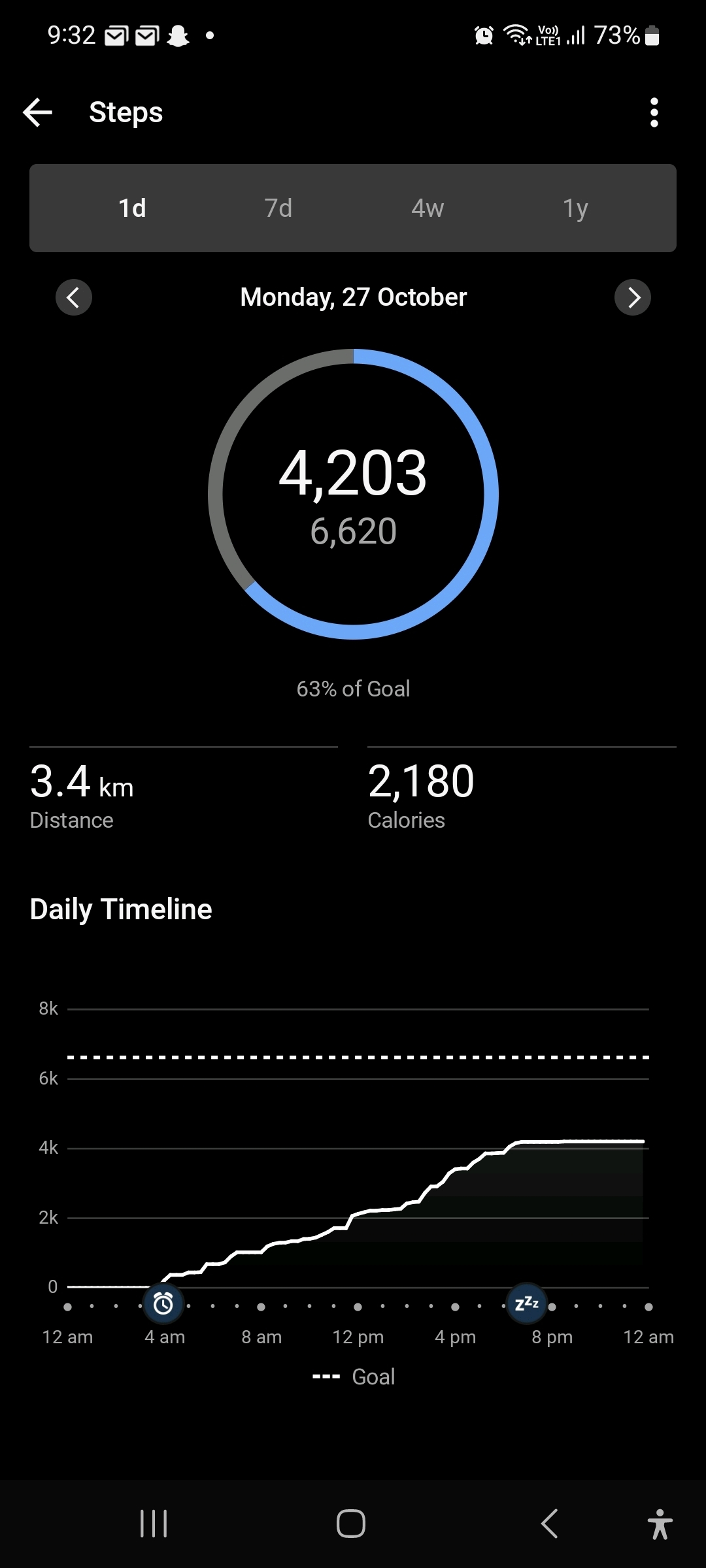This screenshot has height=1568, width=706.
Task: Tap the sleep marker on the timeline
Action: [x=527, y=1304]
